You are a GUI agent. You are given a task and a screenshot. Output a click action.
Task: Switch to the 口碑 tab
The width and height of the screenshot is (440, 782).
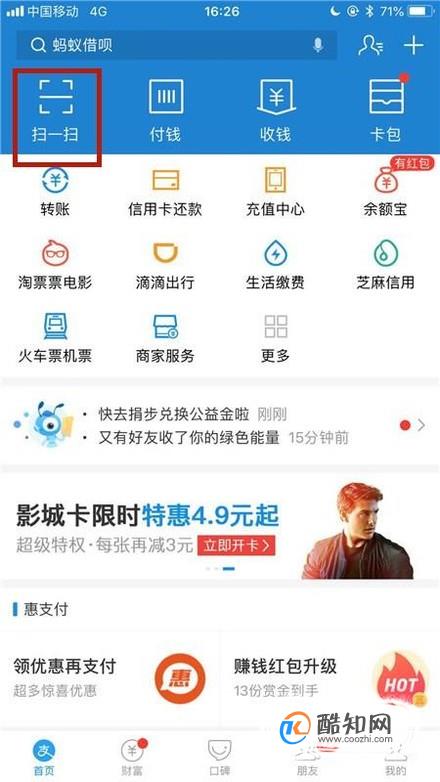point(220,757)
